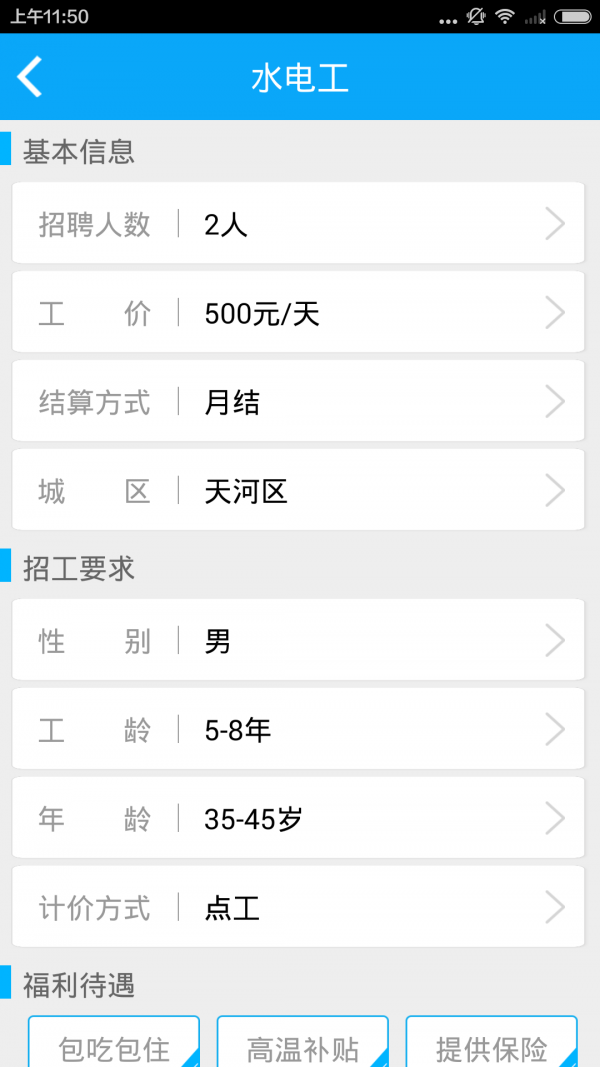
Task: Edit the 年龄 row showing 35-45岁
Action: coord(299,819)
